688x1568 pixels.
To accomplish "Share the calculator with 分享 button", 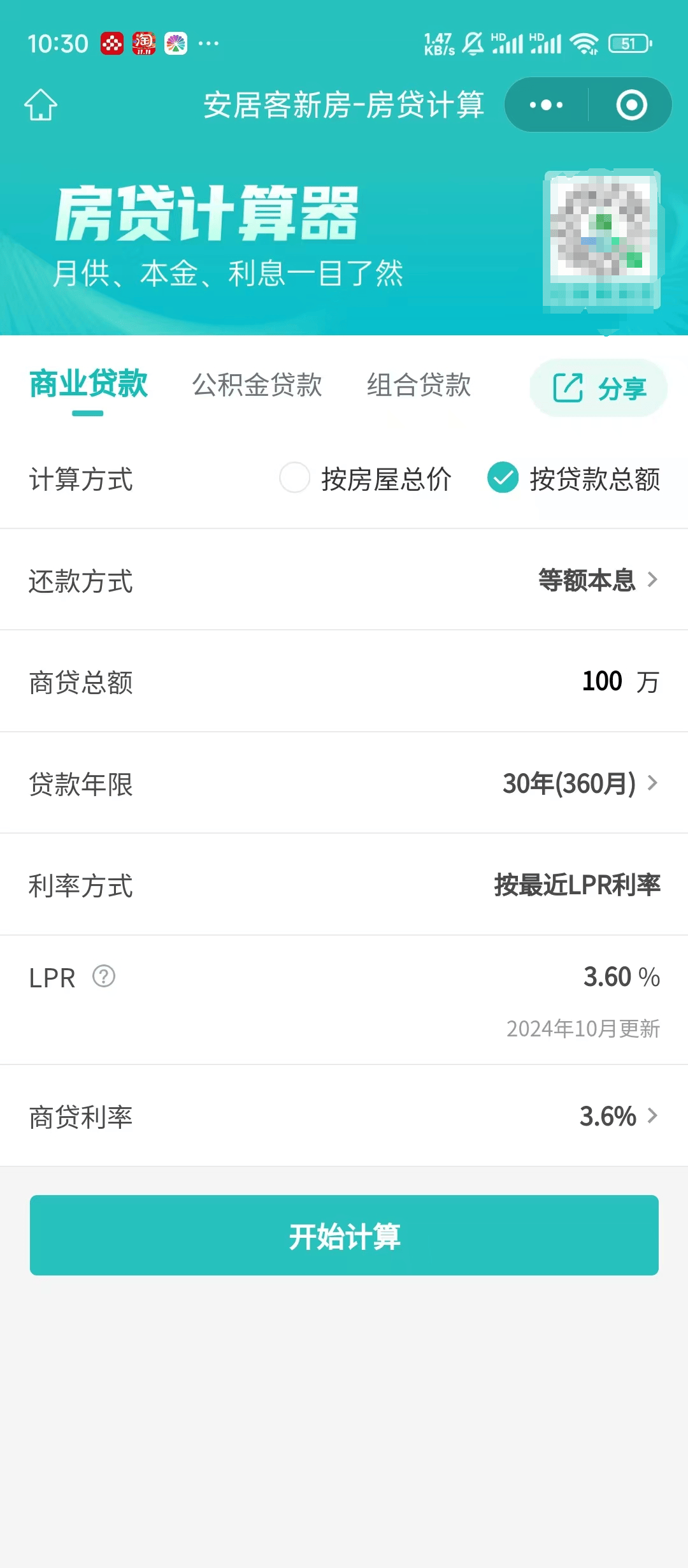I will click(x=598, y=388).
